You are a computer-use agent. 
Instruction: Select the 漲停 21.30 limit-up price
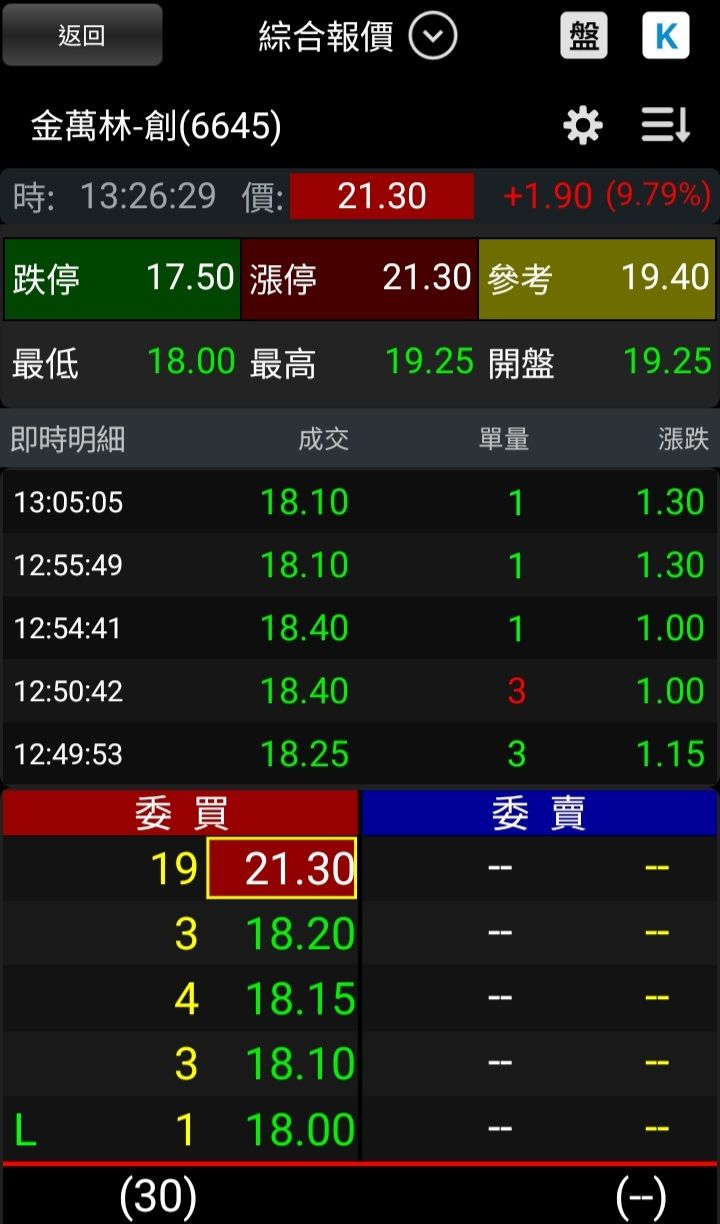point(360,278)
